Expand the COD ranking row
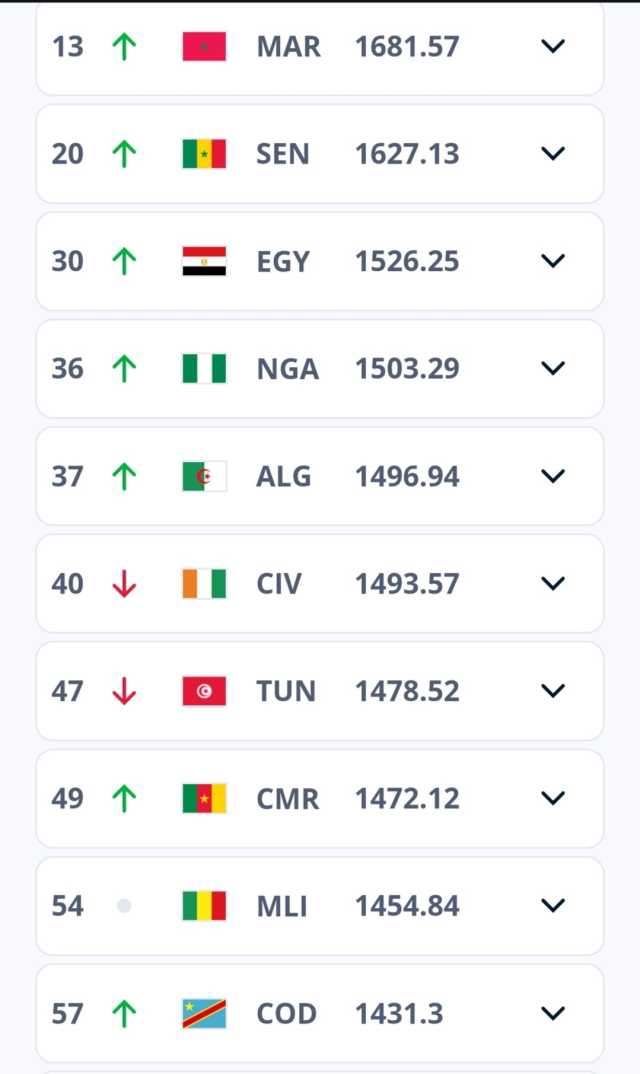 tap(552, 1013)
